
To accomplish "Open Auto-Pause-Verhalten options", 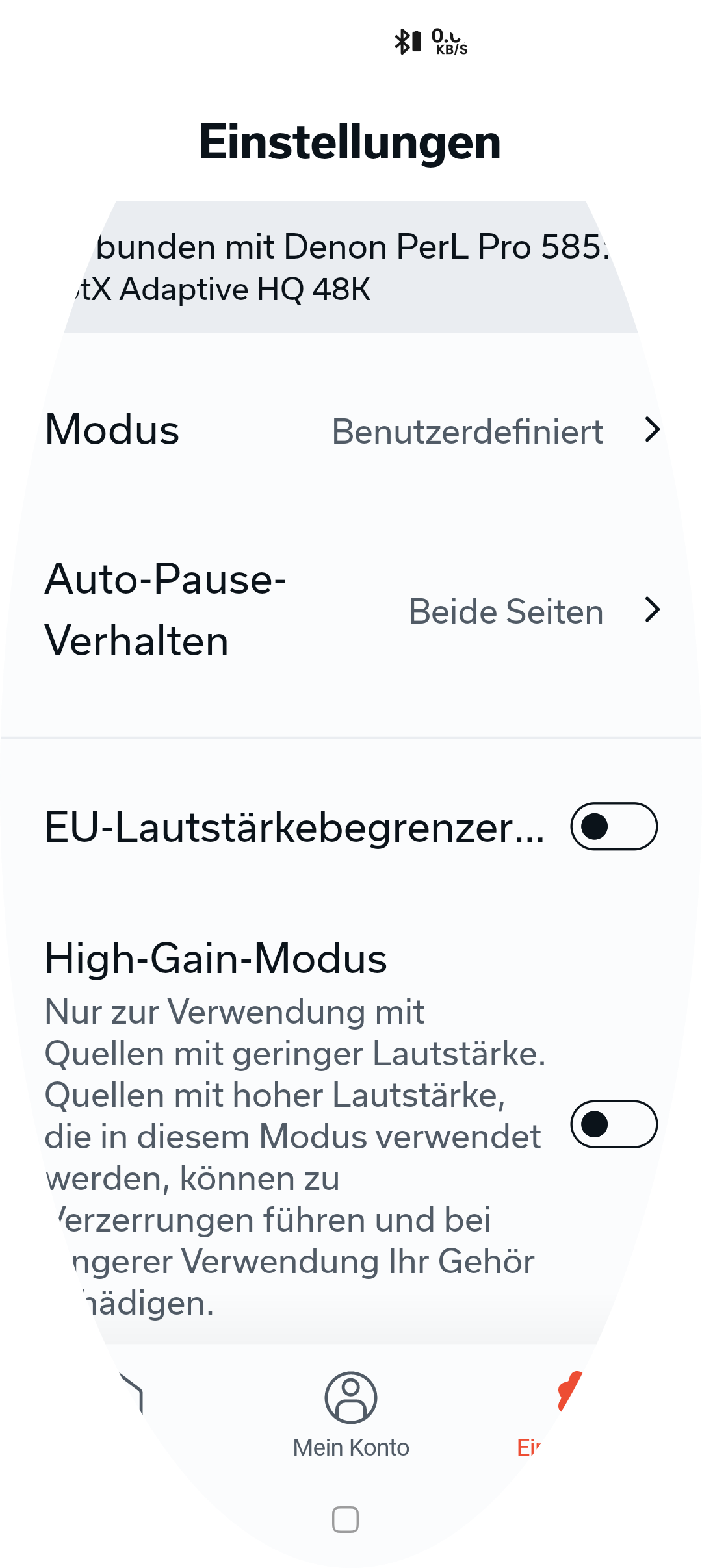I will [351, 611].
